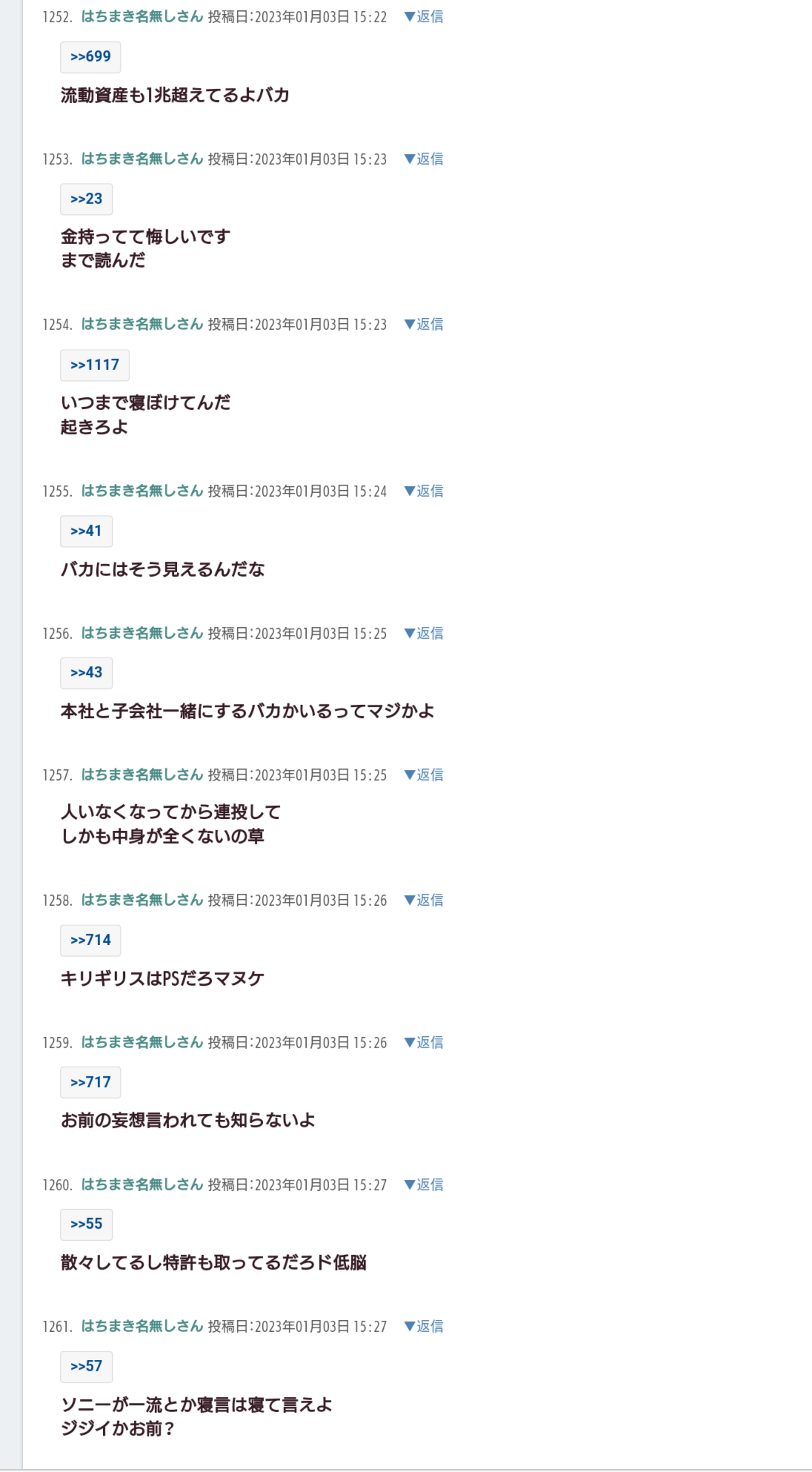Open the >>43 quote anchor
This screenshot has height=1472, width=812.
coord(86,673)
